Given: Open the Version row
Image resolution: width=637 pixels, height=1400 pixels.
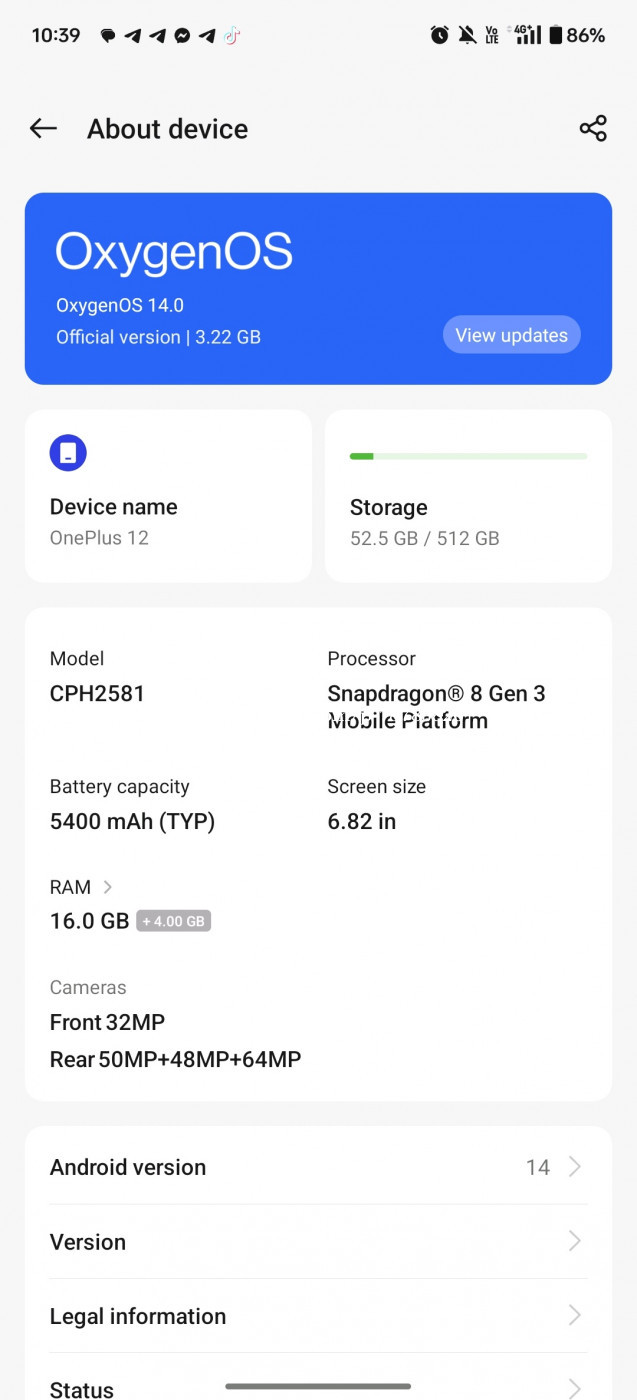Looking at the screenshot, I should 318,1241.
